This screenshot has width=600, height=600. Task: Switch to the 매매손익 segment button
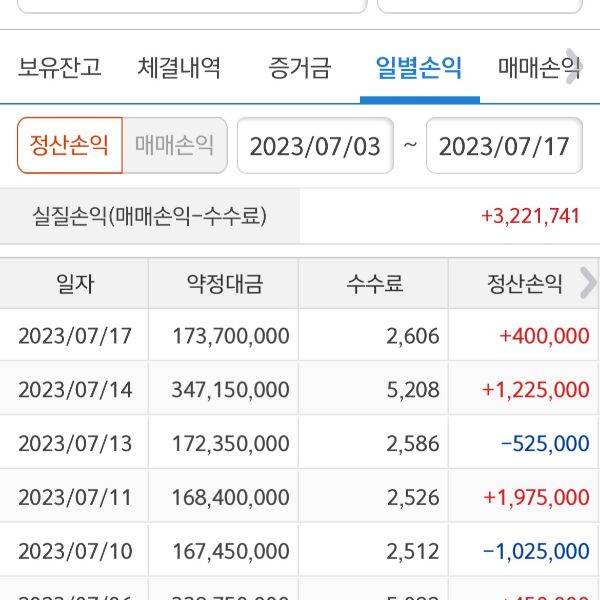(x=175, y=146)
